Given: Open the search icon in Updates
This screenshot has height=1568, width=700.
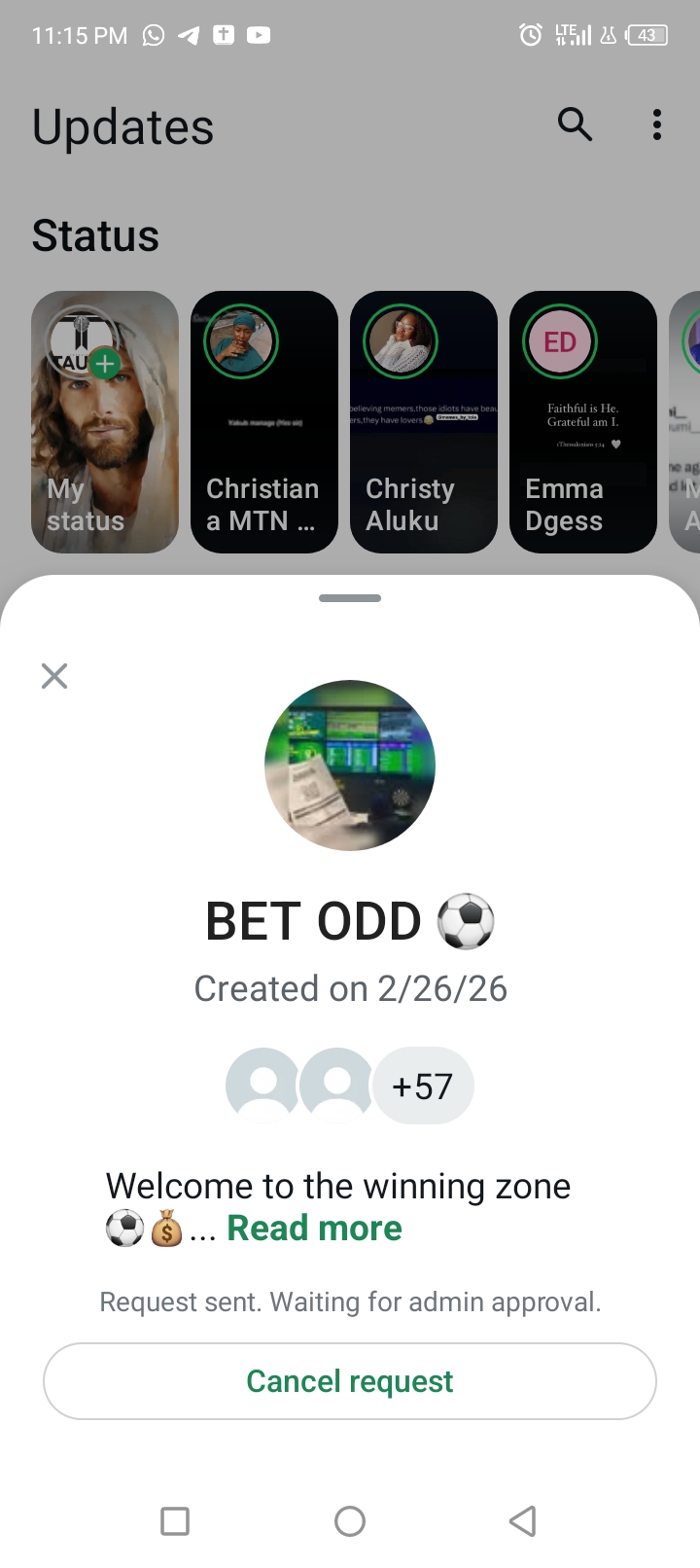Looking at the screenshot, I should (x=575, y=125).
